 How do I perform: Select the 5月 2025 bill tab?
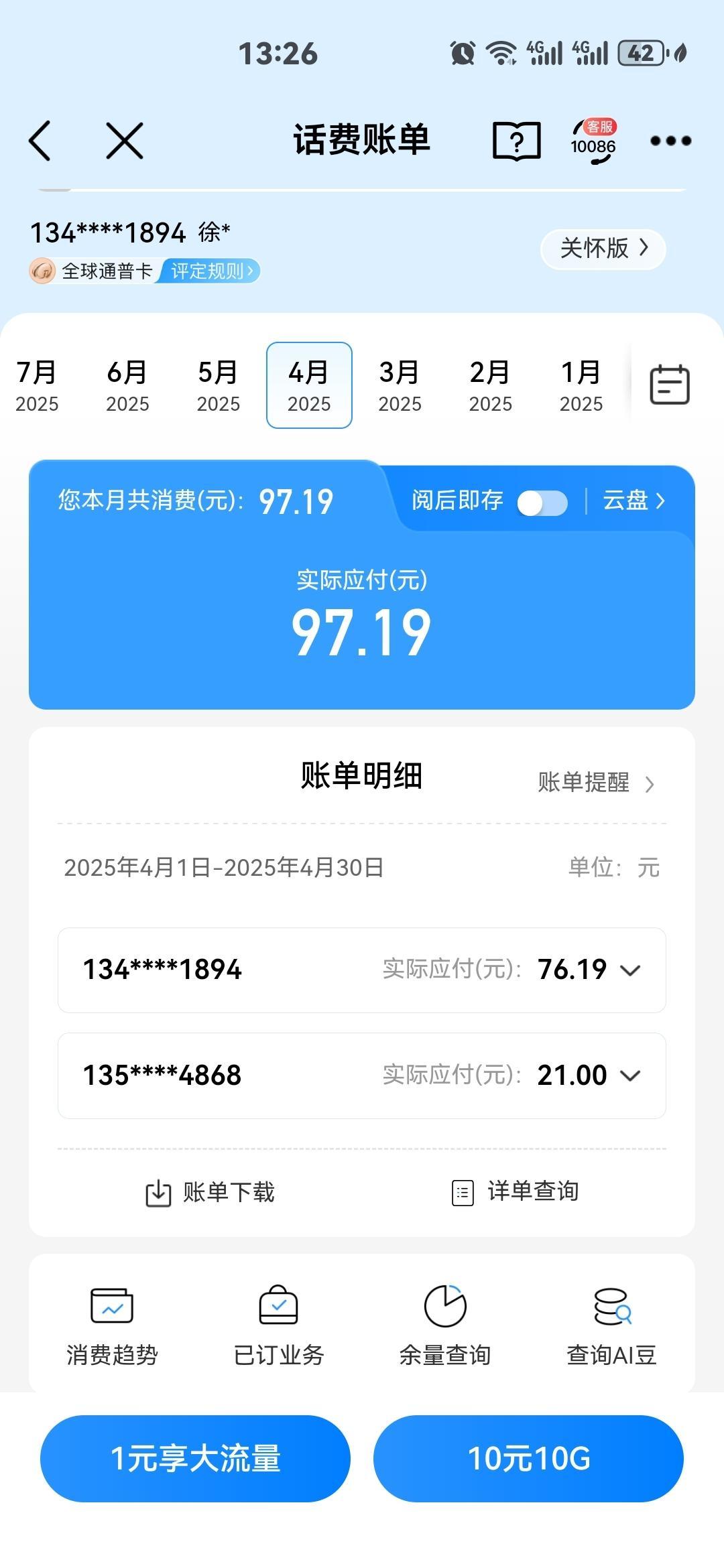218,385
